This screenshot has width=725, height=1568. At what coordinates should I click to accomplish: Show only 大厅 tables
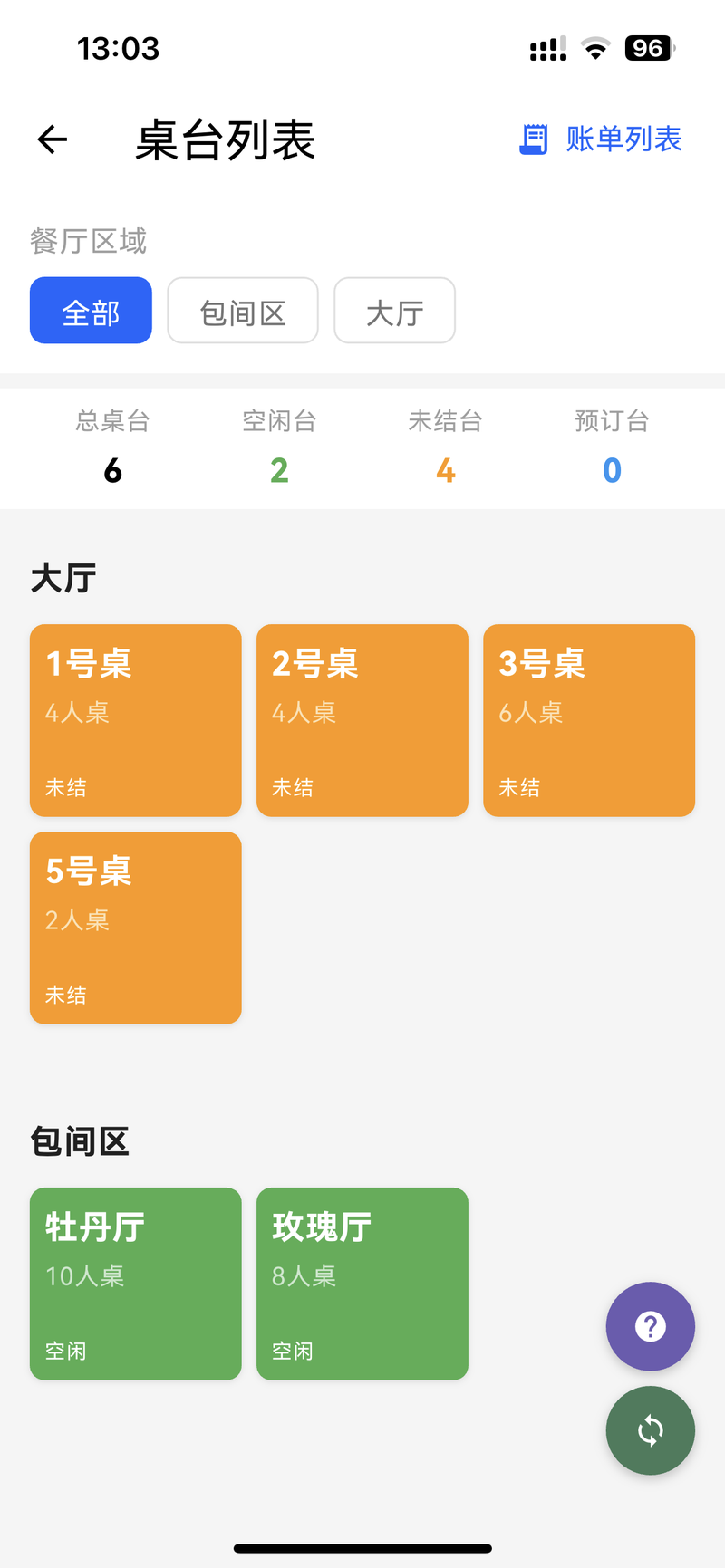pos(394,311)
